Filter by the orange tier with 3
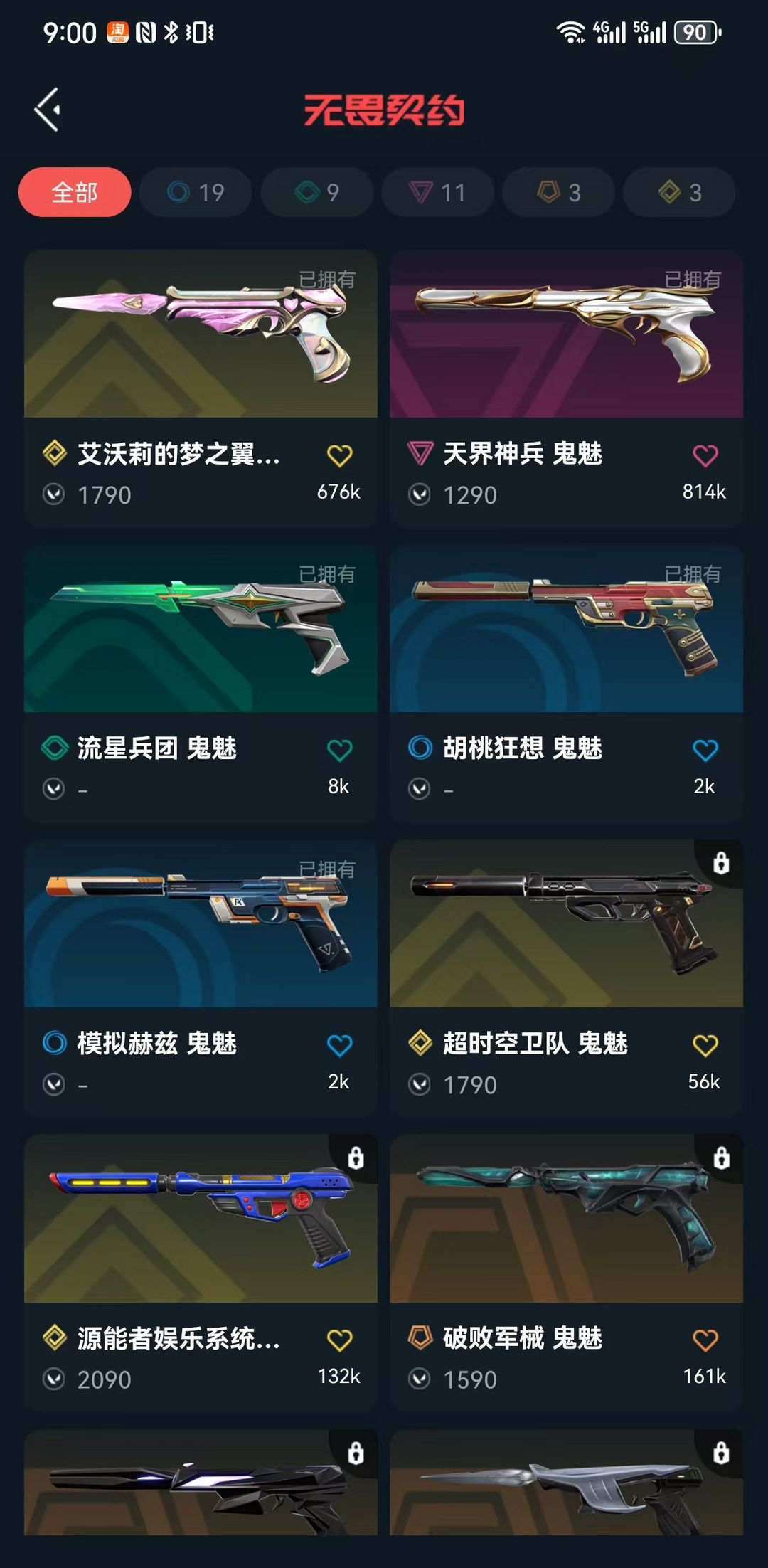Image resolution: width=768 pixels, height=1568 pixels. pyautogui.click(x=558, y=192)
